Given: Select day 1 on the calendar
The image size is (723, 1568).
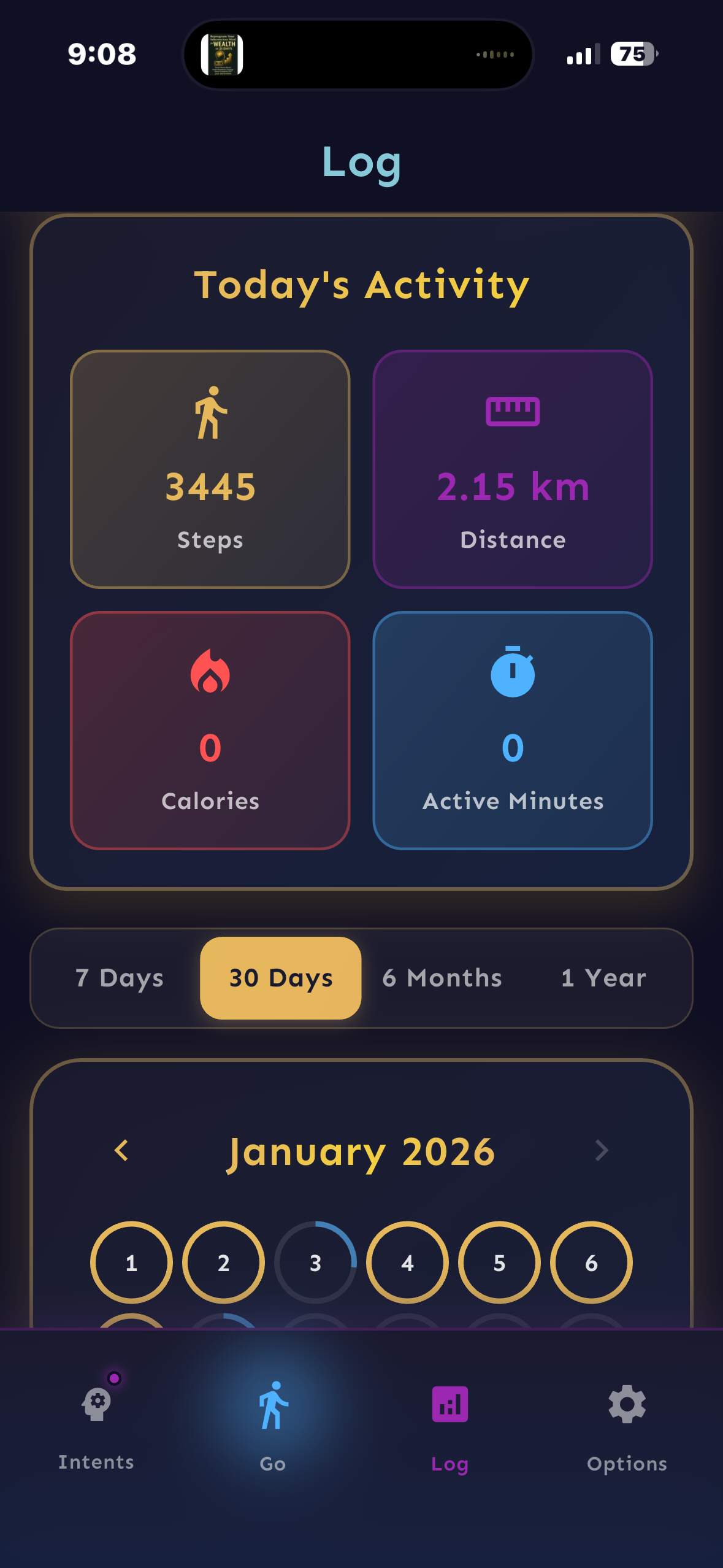Looking at the screenshot, I should point(131,1263).
